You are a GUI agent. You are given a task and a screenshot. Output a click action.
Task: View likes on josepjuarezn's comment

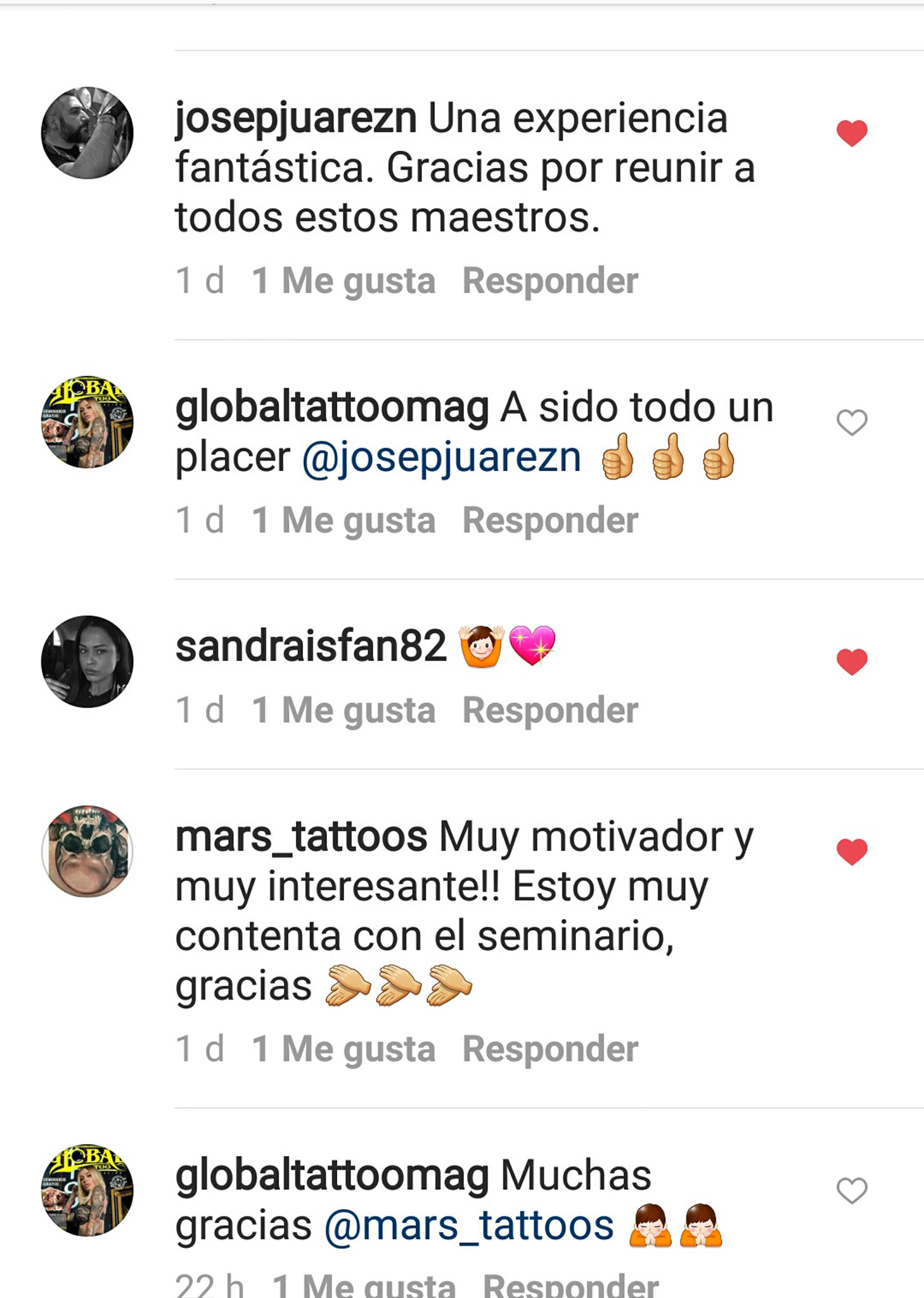coord(343,281)
